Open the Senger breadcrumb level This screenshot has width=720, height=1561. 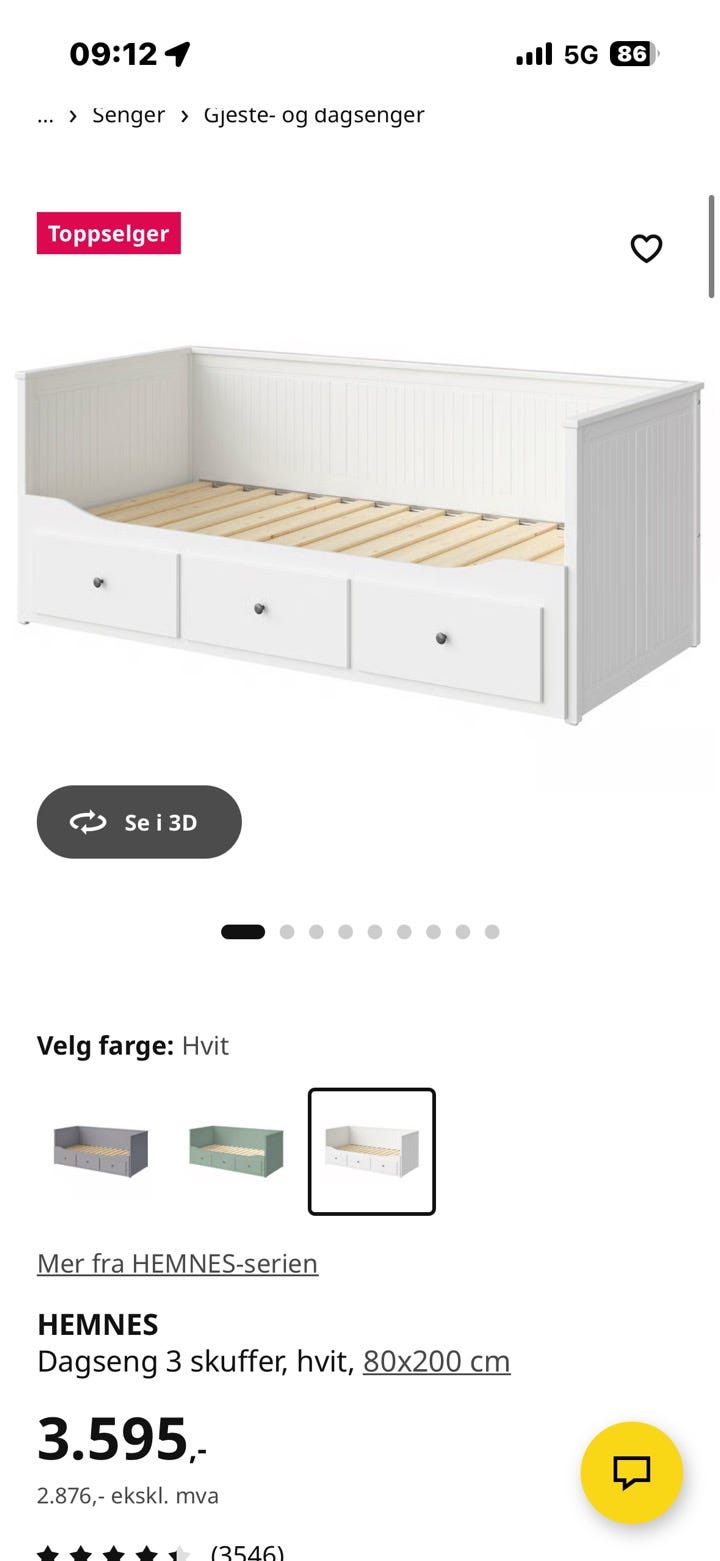point(128,116)
